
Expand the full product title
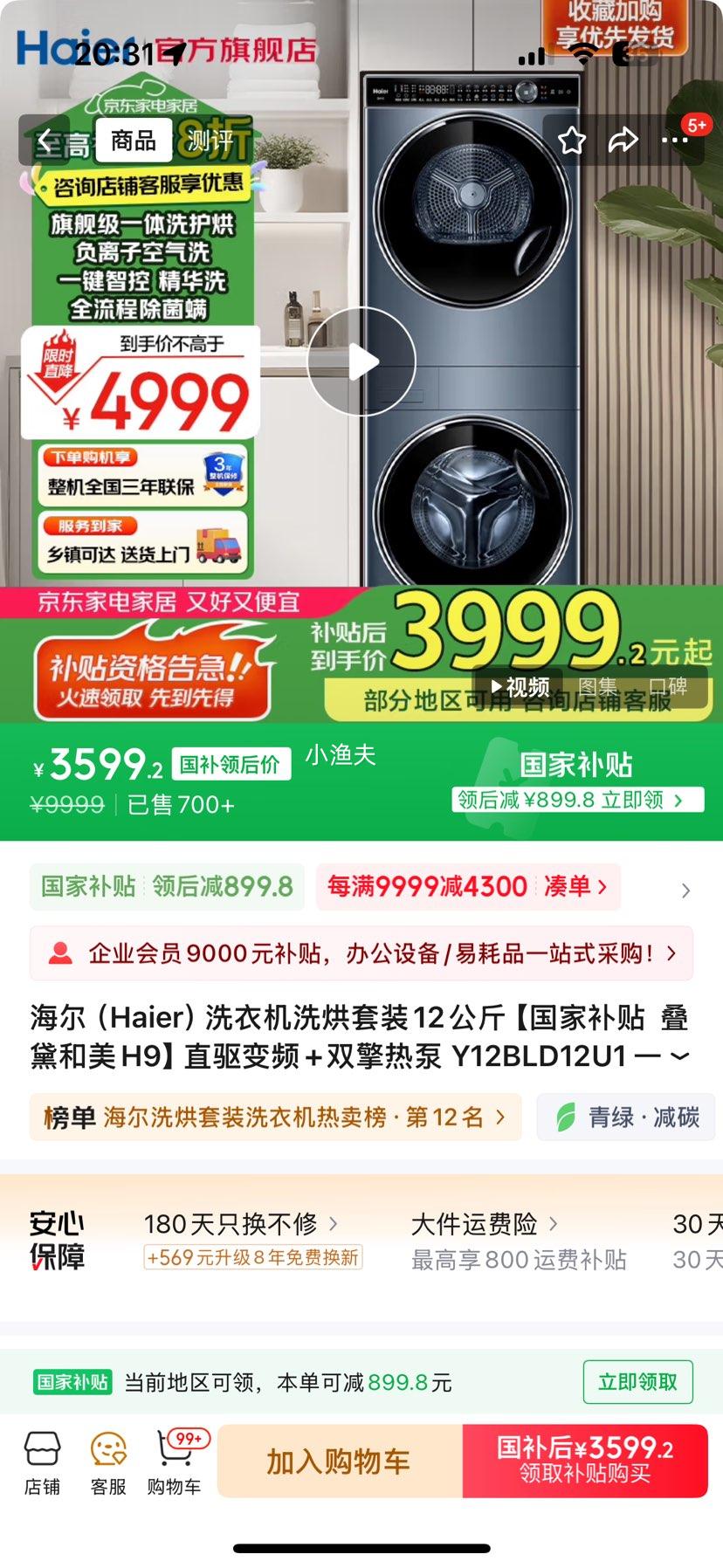click(680, 1057)
